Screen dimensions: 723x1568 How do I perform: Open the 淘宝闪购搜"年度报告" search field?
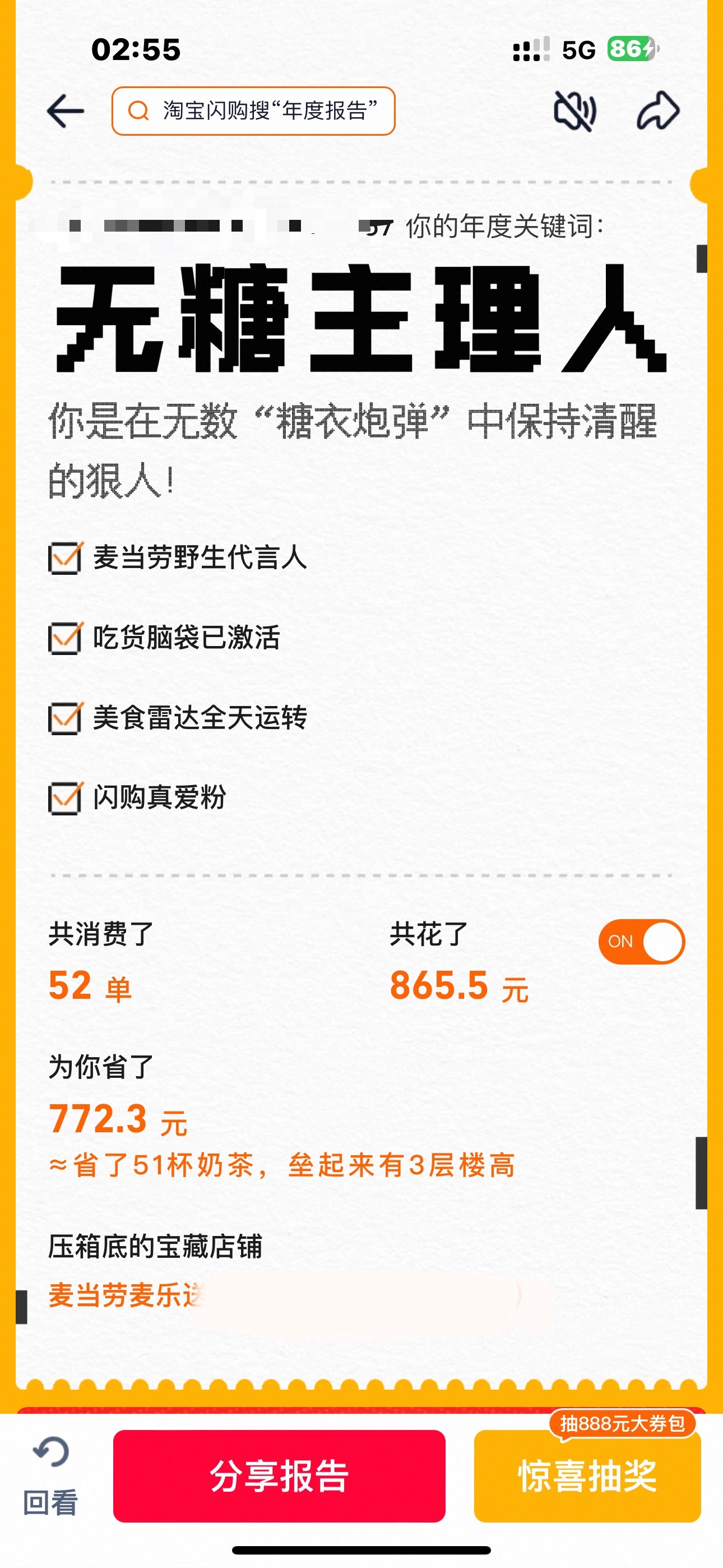[x=252, y=111]
